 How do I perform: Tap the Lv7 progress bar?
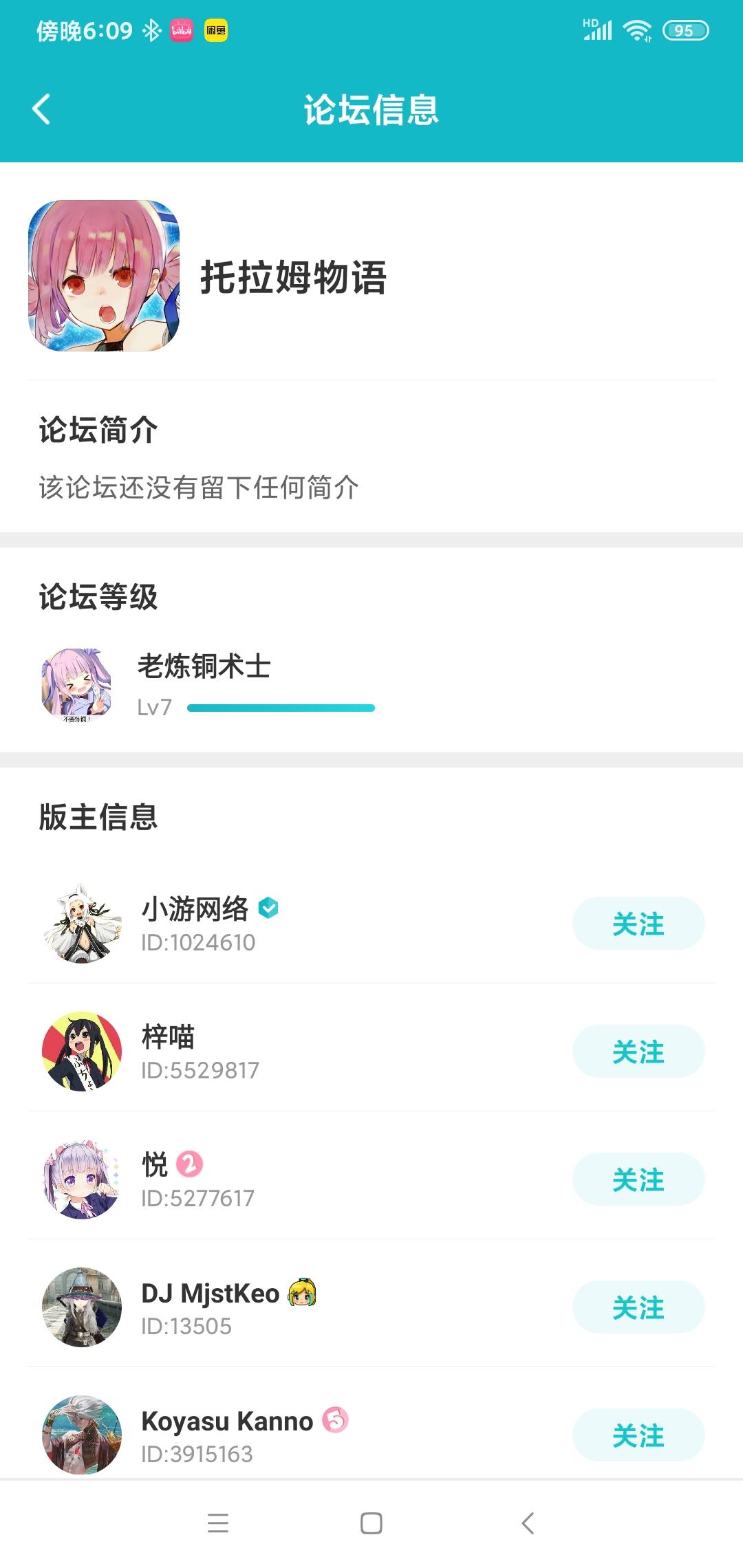click(x=281, y=708)
